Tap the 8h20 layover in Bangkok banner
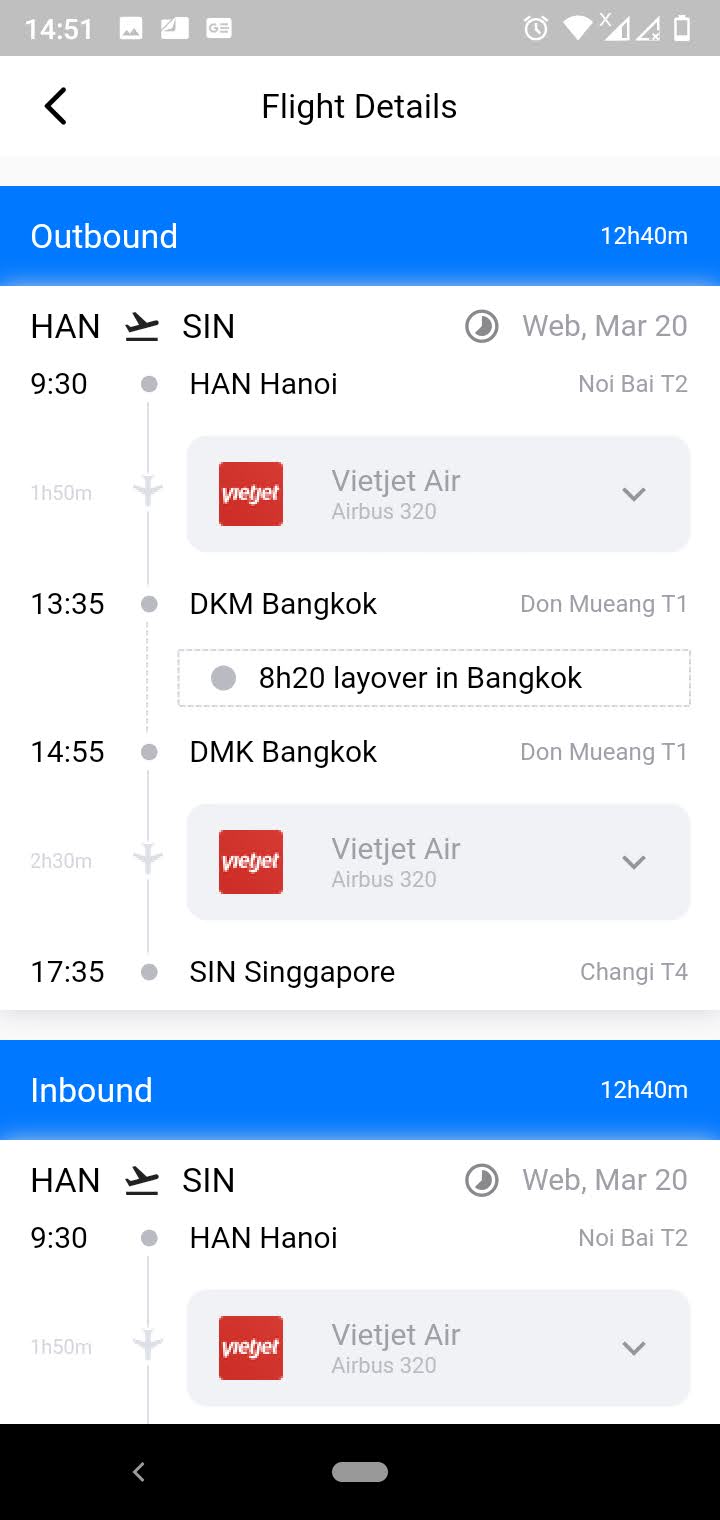 tap(434, 678)
